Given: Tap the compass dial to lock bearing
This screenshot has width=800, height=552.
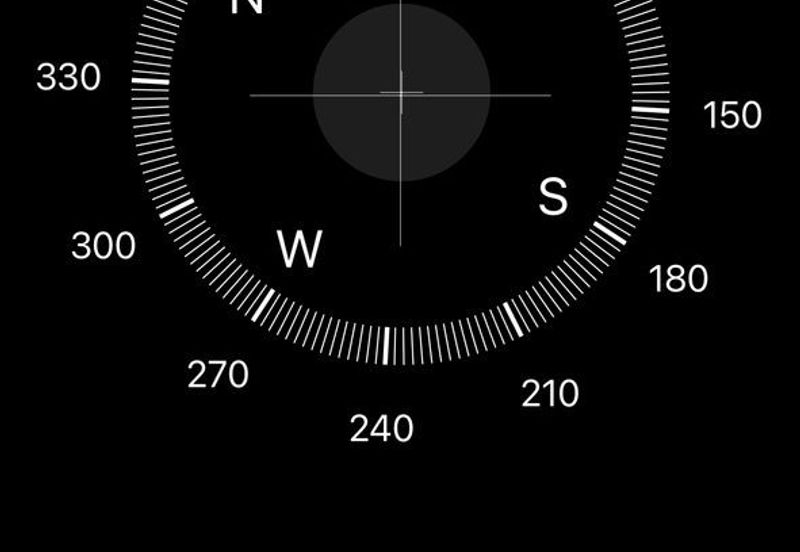Looking at the screenshot, I should 401,94.
